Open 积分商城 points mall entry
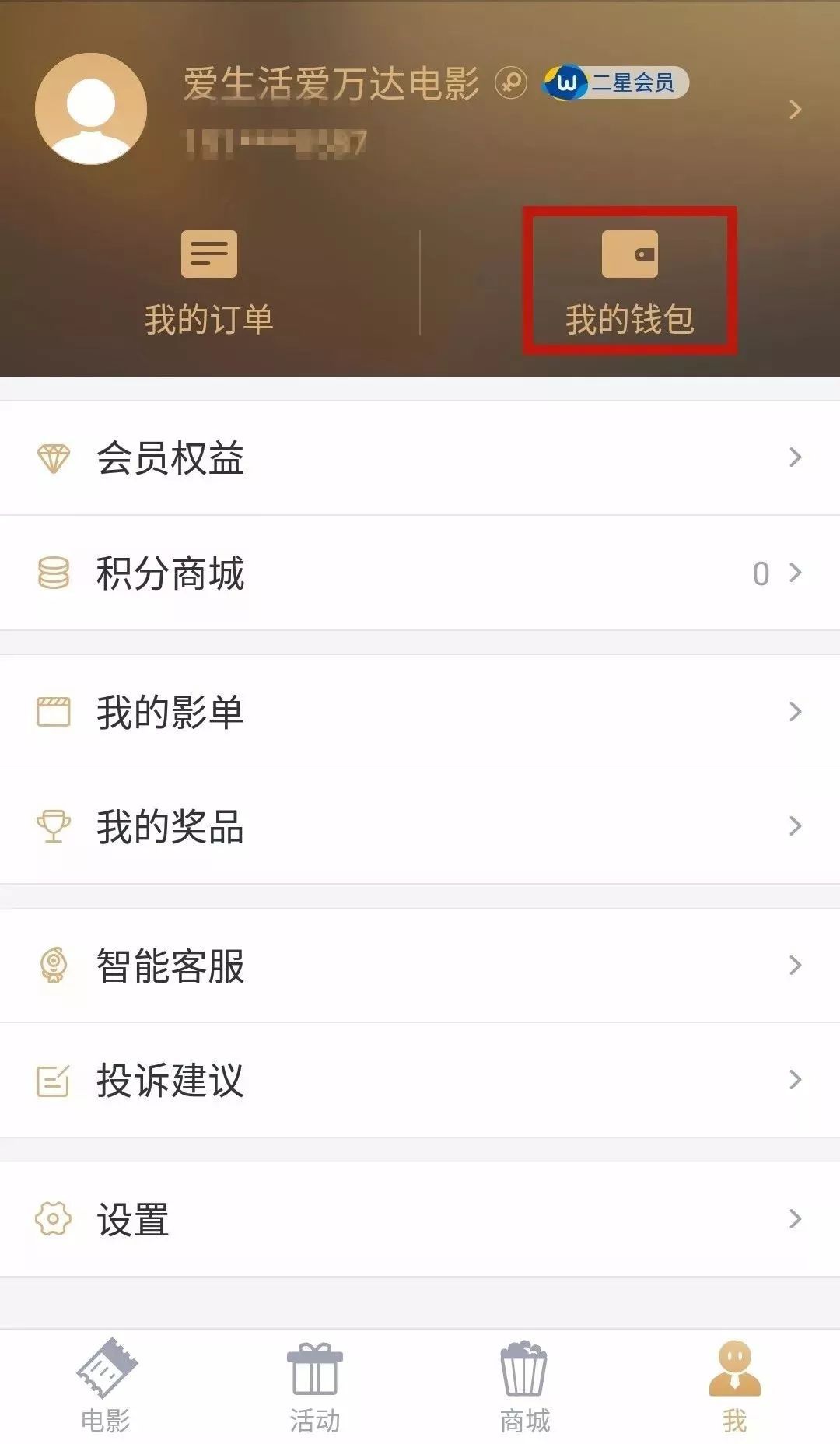 [171, 573]
